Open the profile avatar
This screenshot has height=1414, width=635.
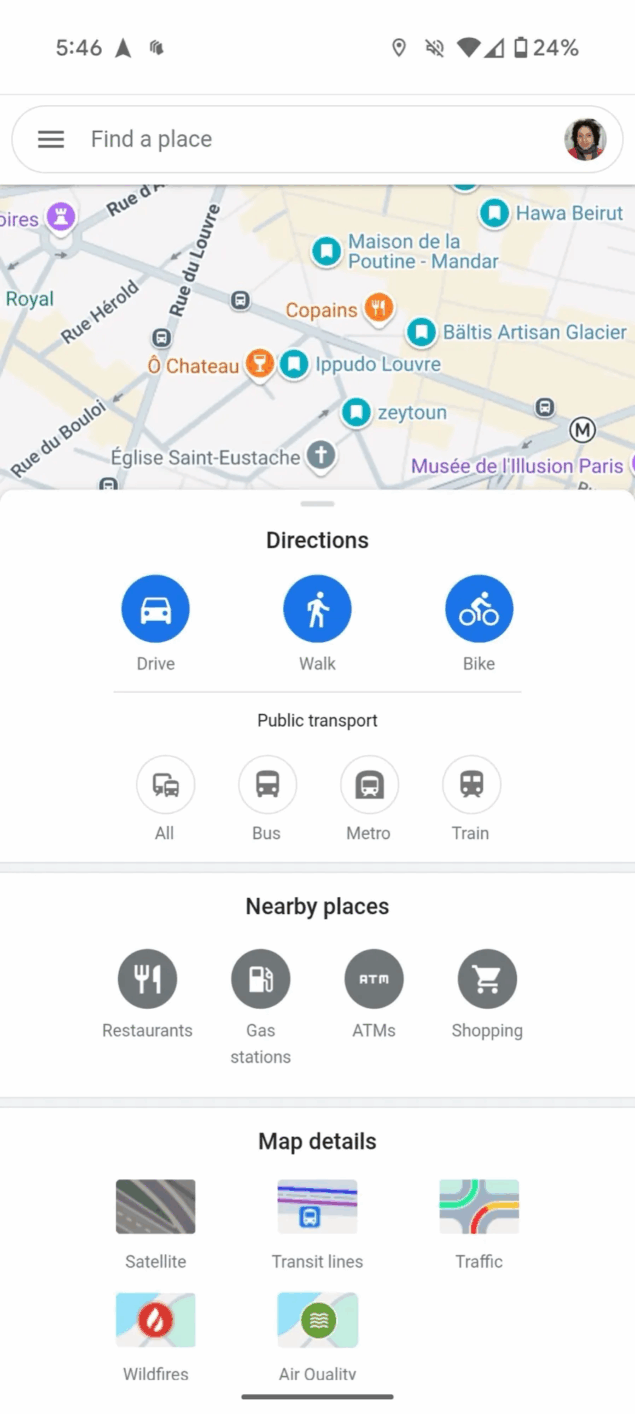point(585,140)
